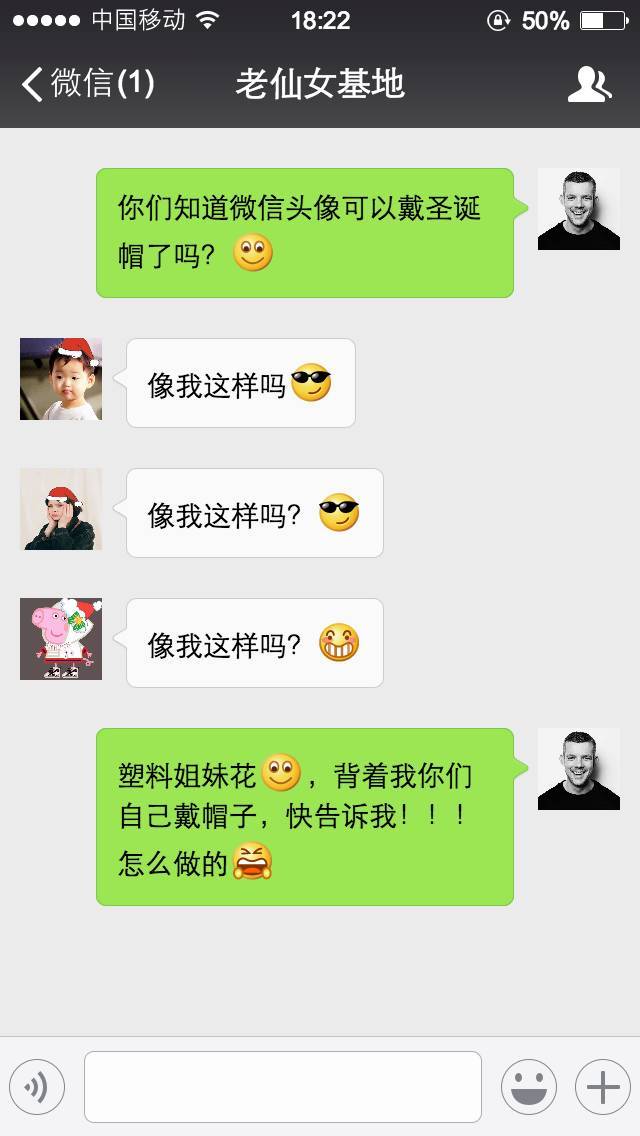Viewport: 640px width, 1136px height.
Task: Tap the voice input icon
Action: [x=37, y=1087]
